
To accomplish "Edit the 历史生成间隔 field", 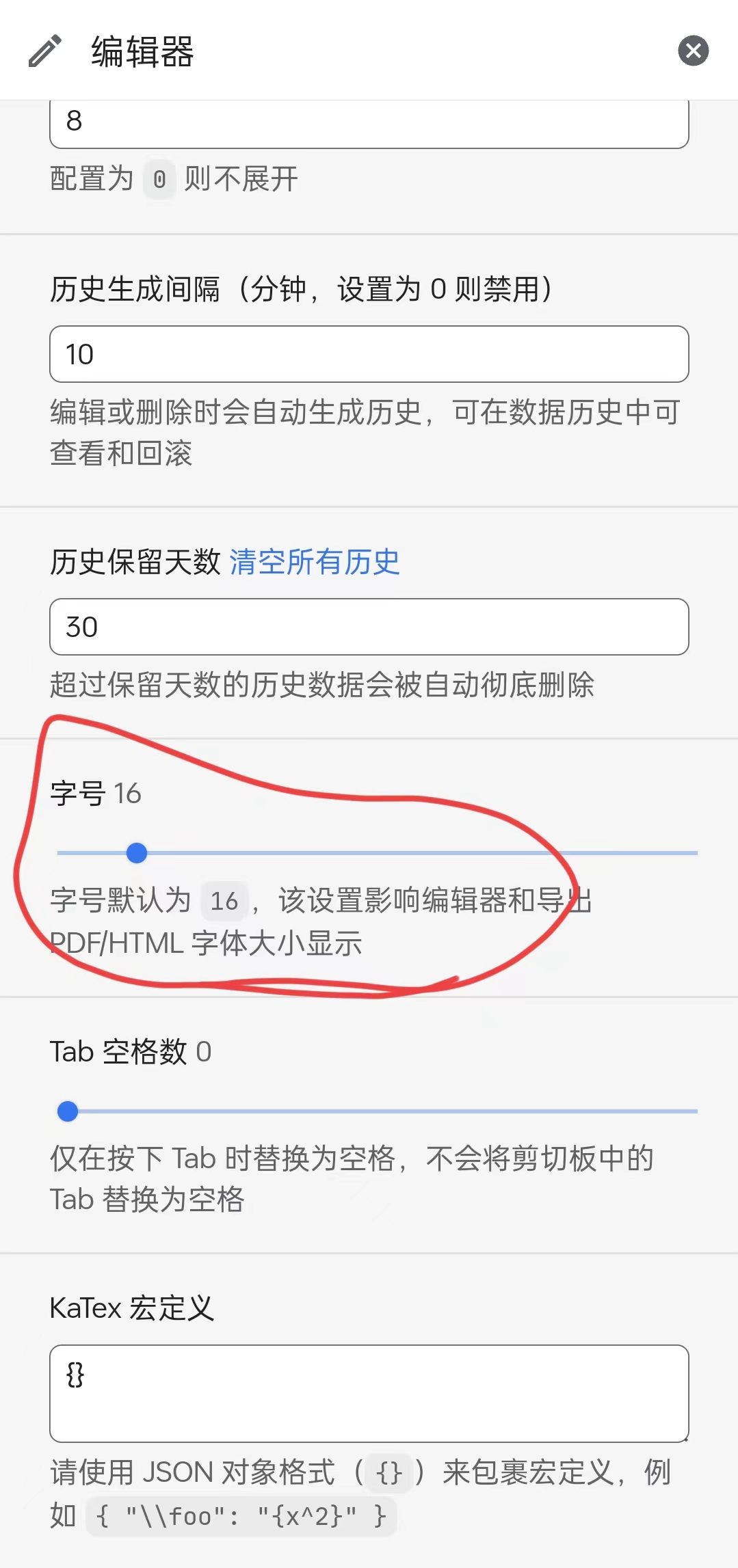I will click(369, 354).
